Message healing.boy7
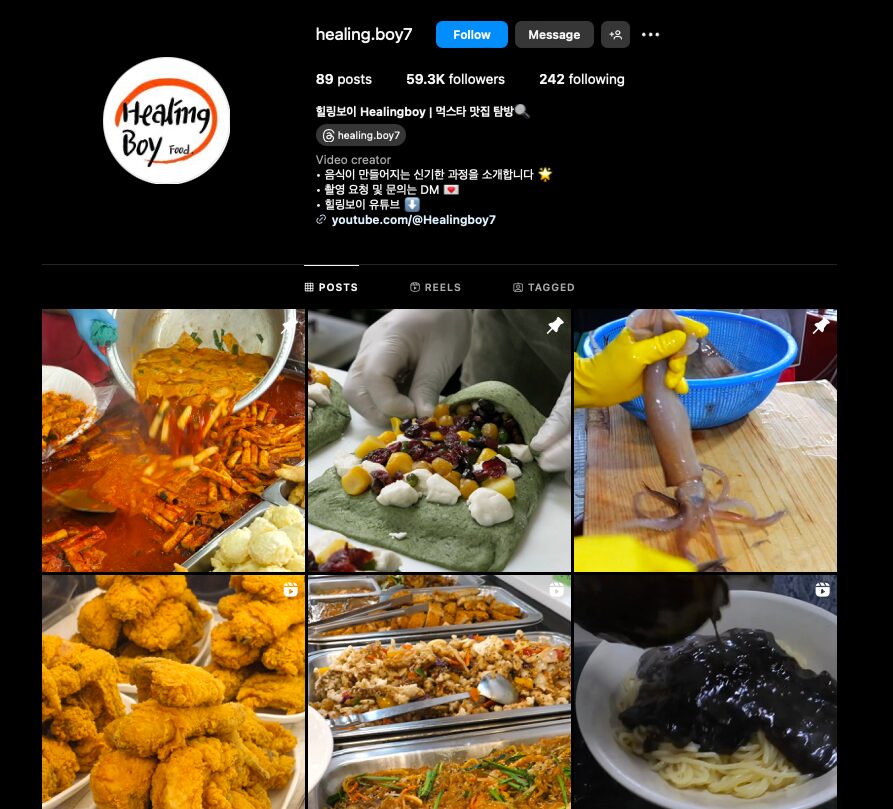Screen dimensions: 893x809 click(554, 35)
